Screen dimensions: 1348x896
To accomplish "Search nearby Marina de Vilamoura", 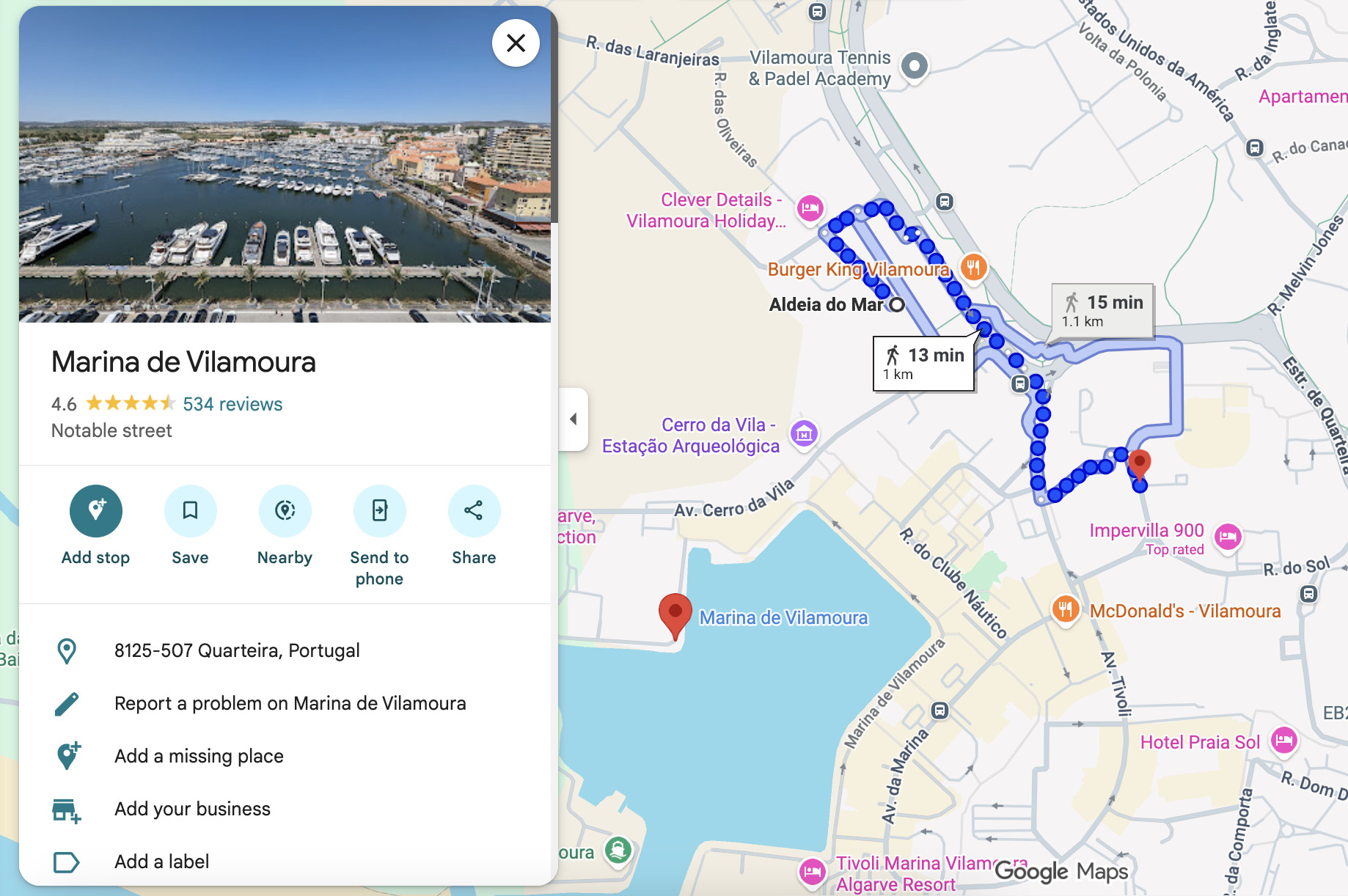I will pos(285,511).
